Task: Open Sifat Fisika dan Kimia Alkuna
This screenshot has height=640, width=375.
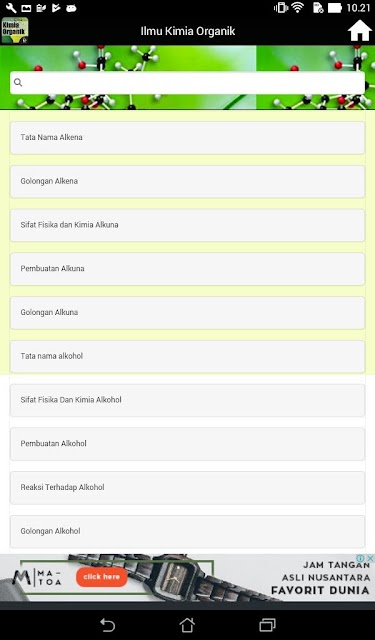Action: coord(187,225)
